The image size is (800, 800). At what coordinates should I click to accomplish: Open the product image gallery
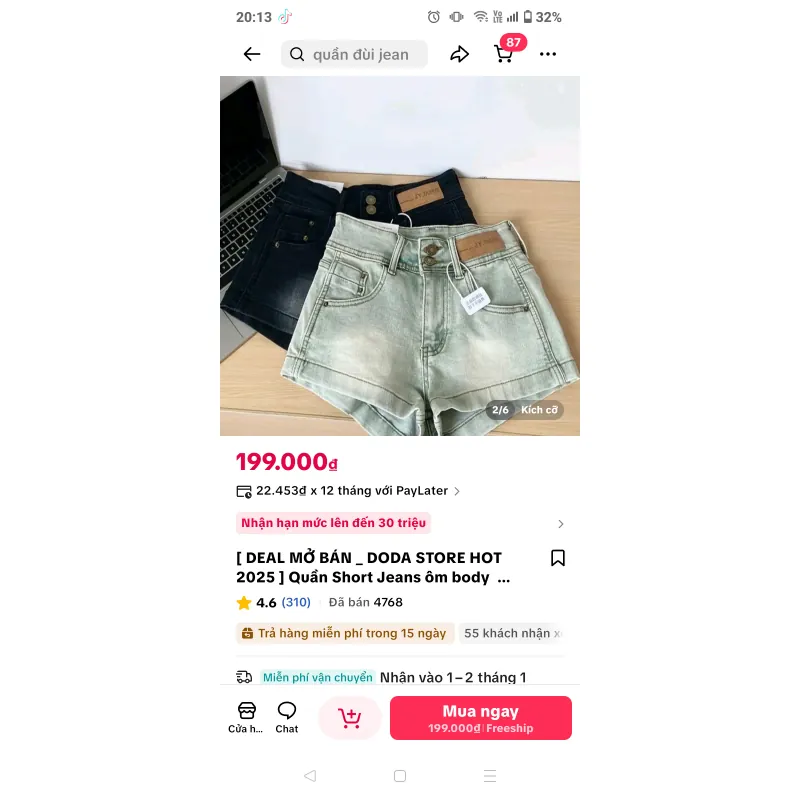point(400,250)
